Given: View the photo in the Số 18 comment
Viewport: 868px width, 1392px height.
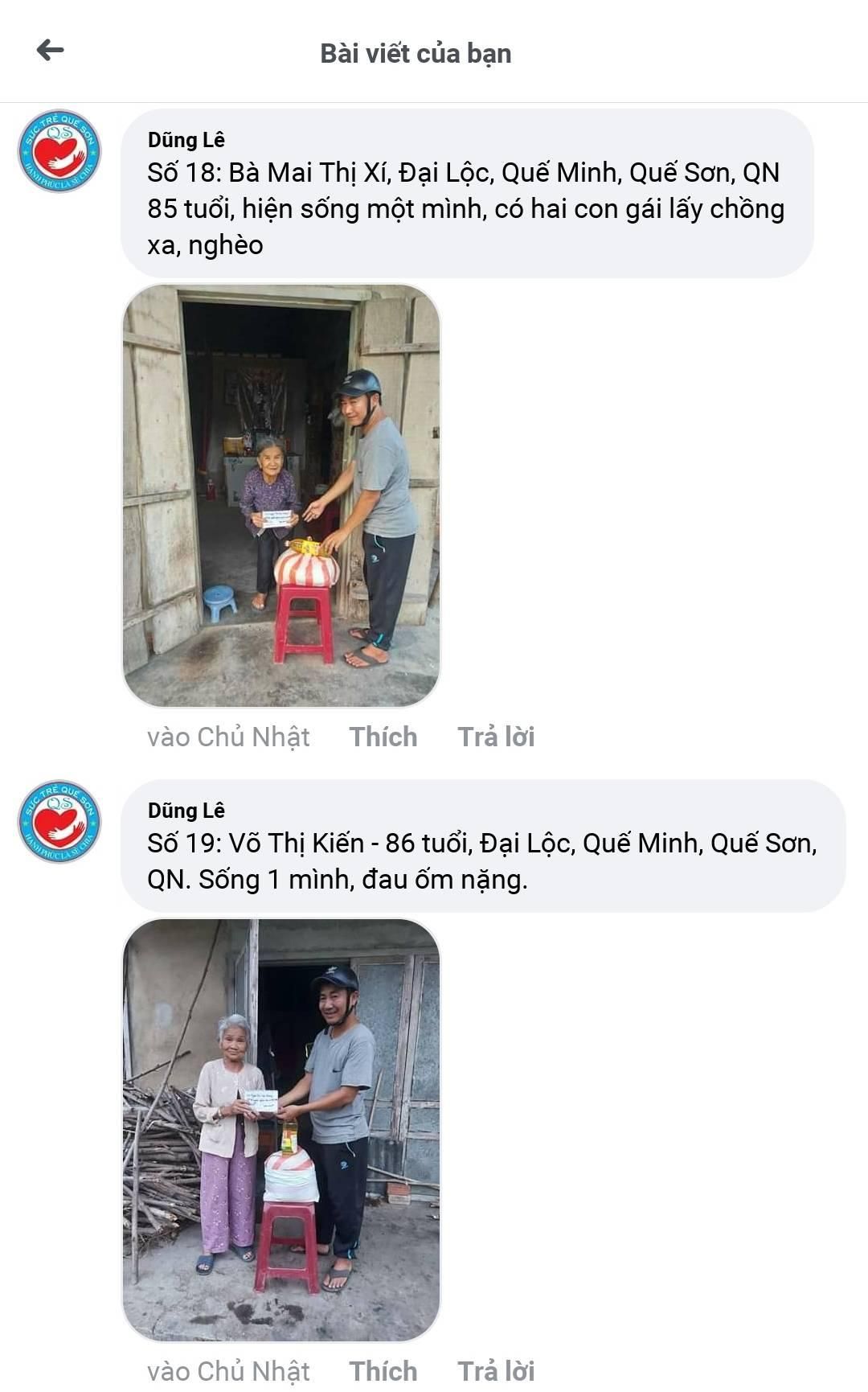Looking at the screenshot, I should [281, 495].
